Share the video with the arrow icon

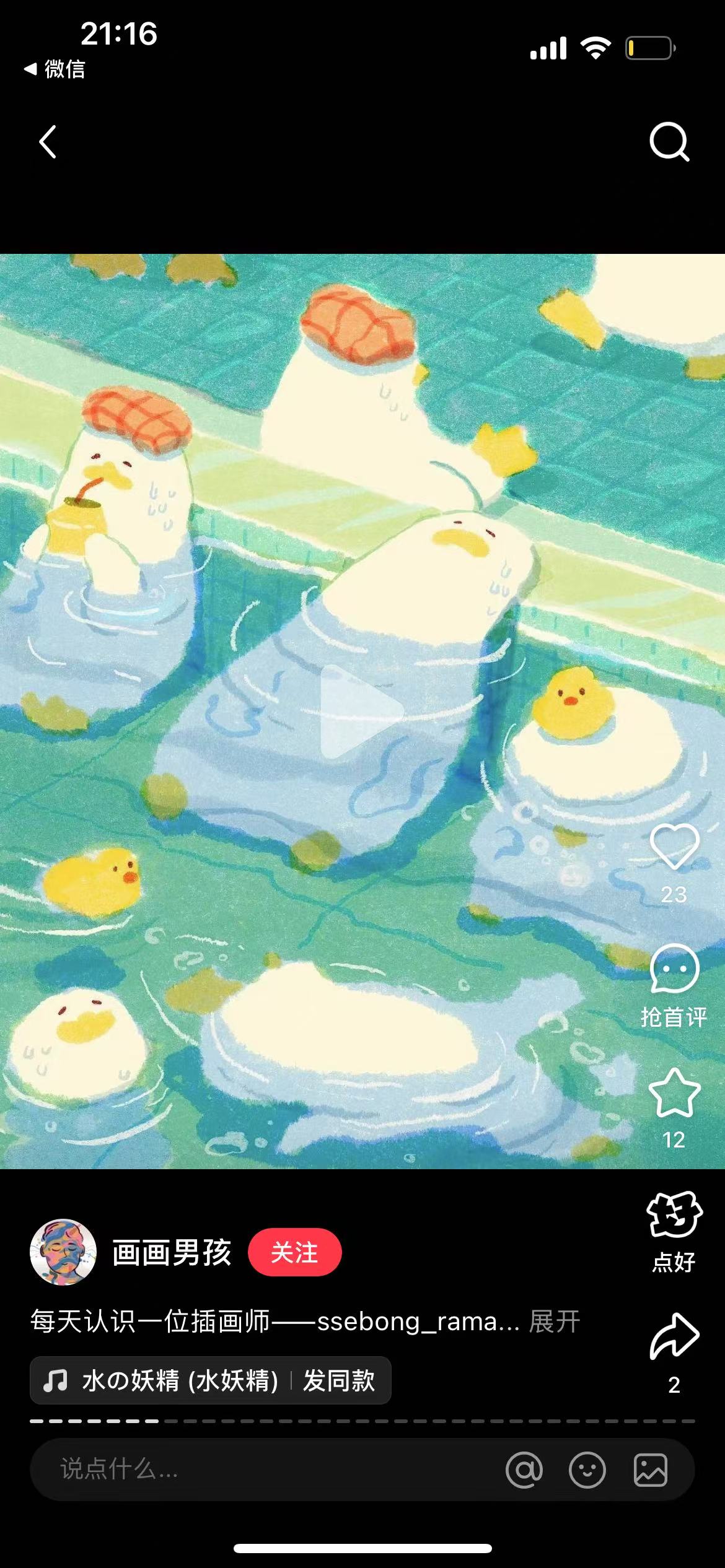click(674, 1336)
